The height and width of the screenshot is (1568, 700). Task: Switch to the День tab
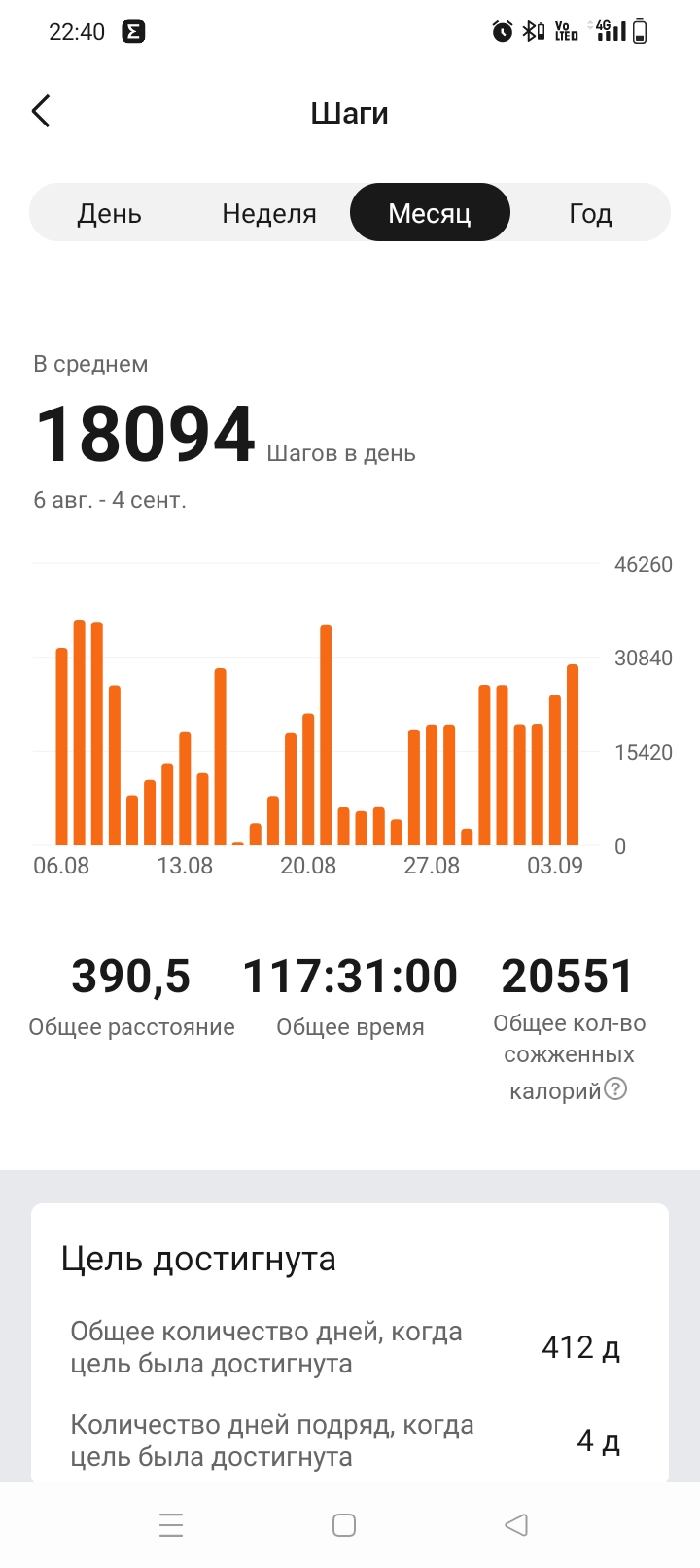[x=110, y=213]
